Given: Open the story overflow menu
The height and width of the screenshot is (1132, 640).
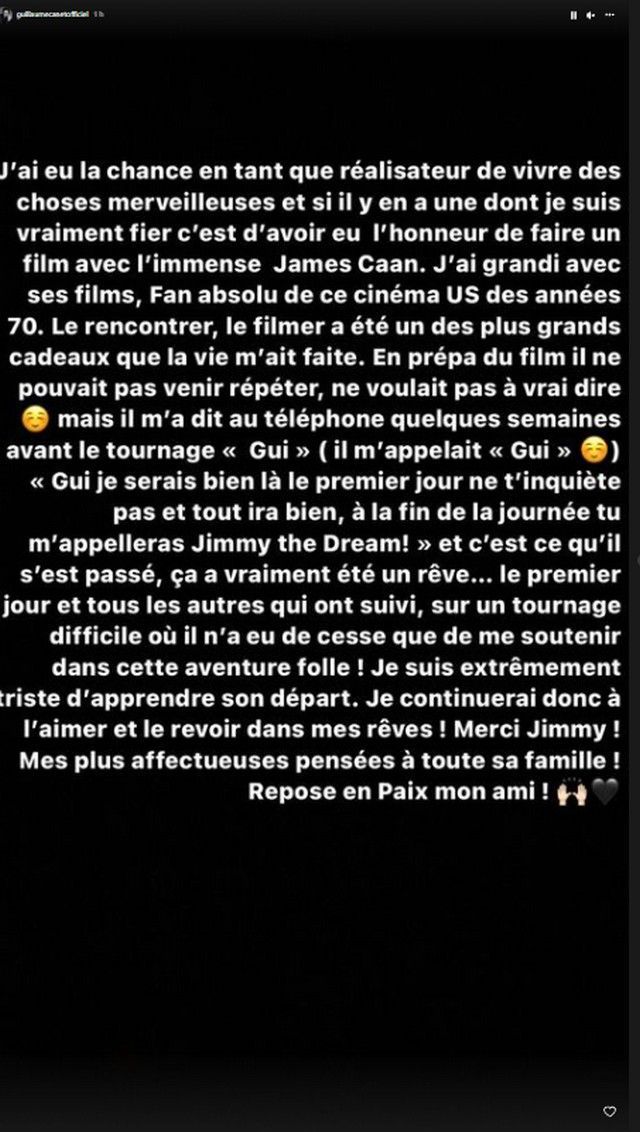Looking at the screenshot, I should 610,15.
